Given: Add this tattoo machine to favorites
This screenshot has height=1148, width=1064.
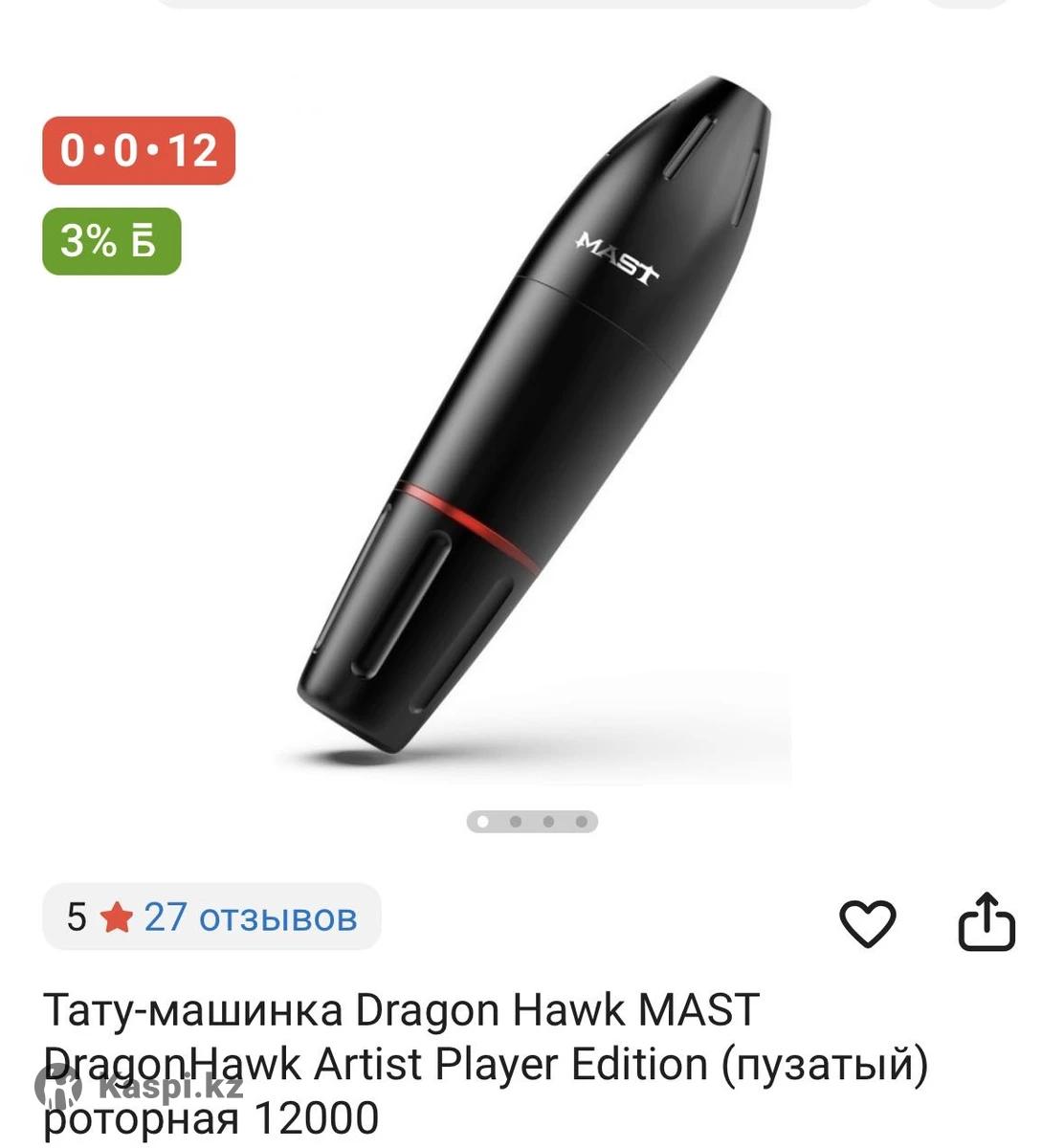Looking at the screenshot, I should click(x=867, y=922).
